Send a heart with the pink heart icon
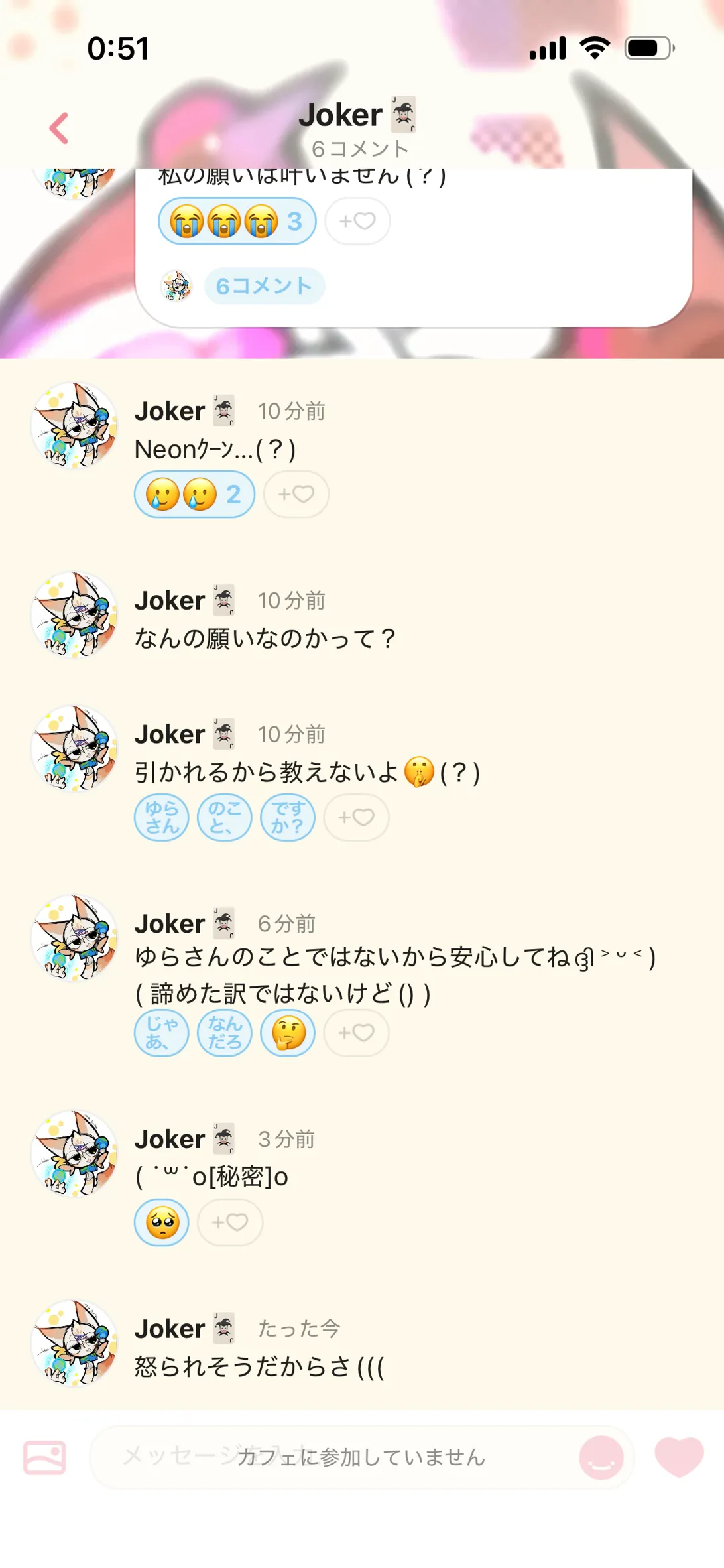The height and width of the screenshot is (1568, 724). pos(679,1456)
